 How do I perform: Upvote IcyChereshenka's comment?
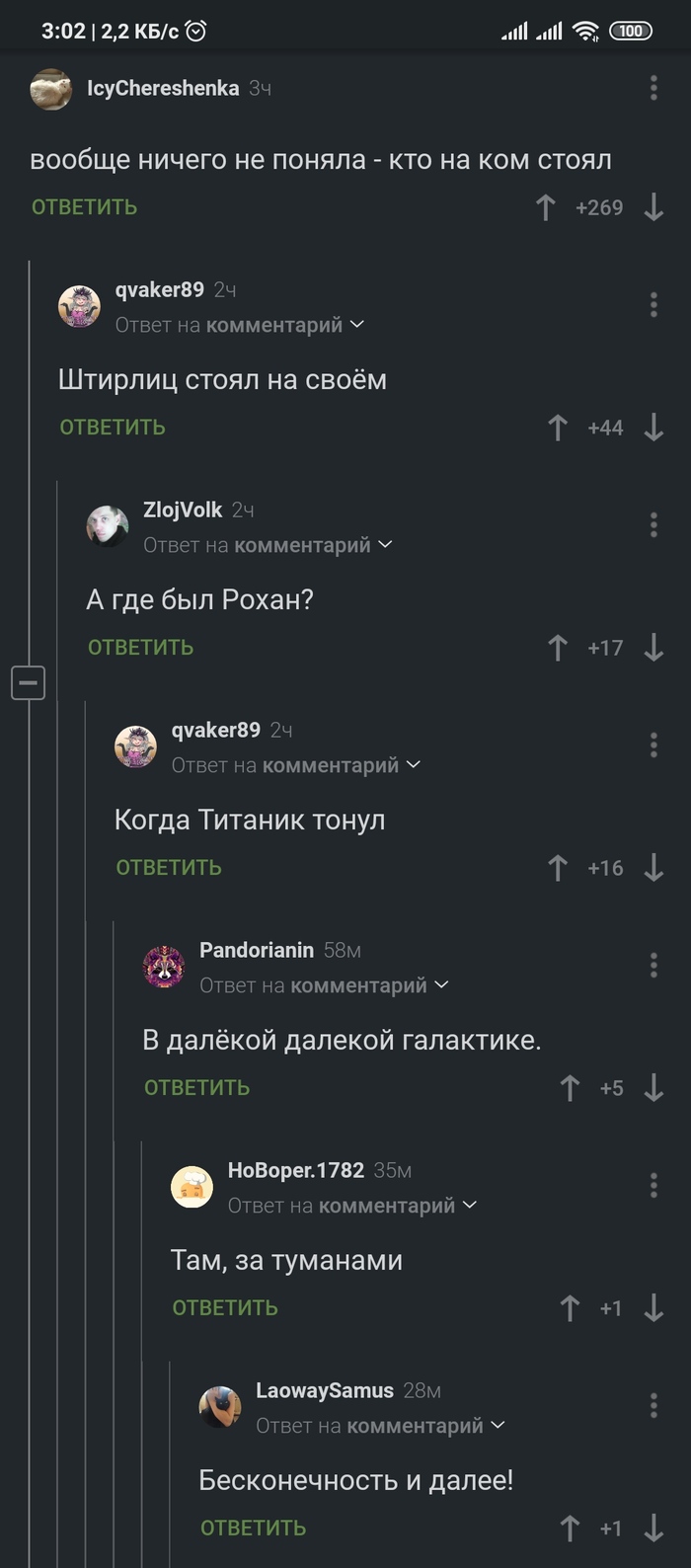(545, 207)
